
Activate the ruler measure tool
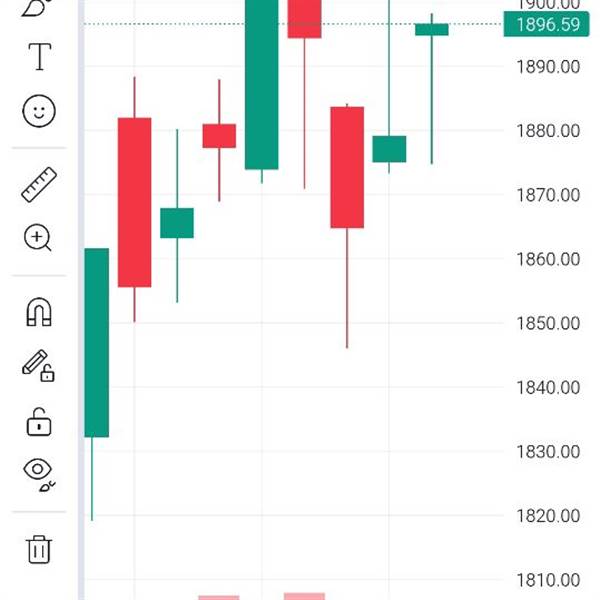pyautogui.click(x=39, y=184)
